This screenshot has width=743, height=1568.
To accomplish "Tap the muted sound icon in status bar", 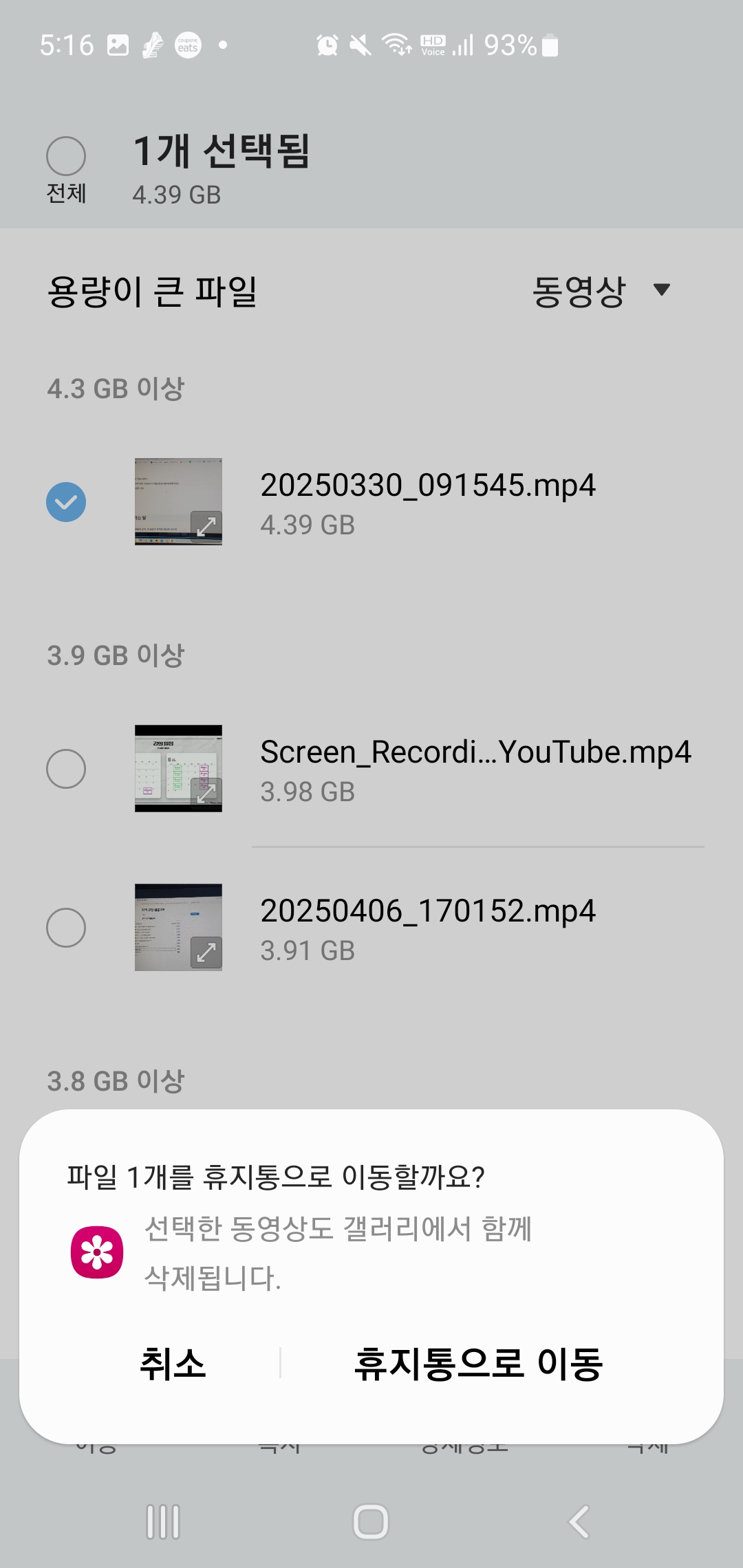I will pos(359,44).
